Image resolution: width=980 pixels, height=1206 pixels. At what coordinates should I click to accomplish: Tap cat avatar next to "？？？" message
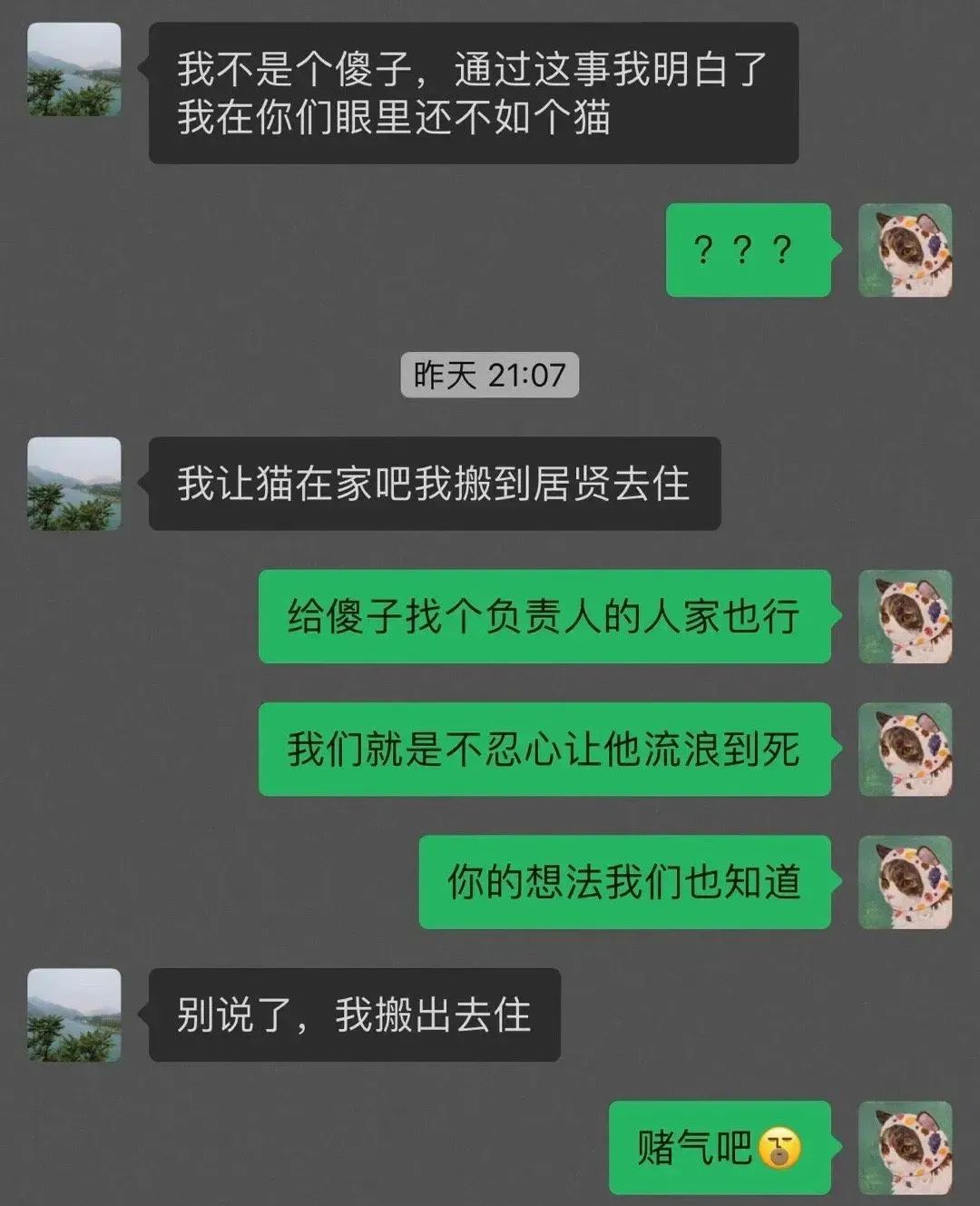(x=905, y=250)
